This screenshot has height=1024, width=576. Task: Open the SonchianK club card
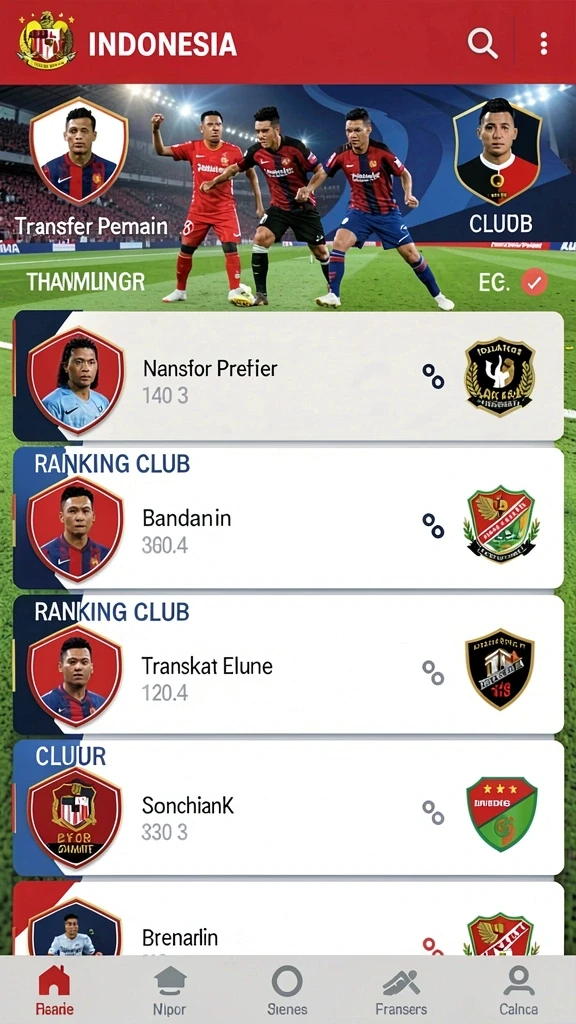click(288, 807)
